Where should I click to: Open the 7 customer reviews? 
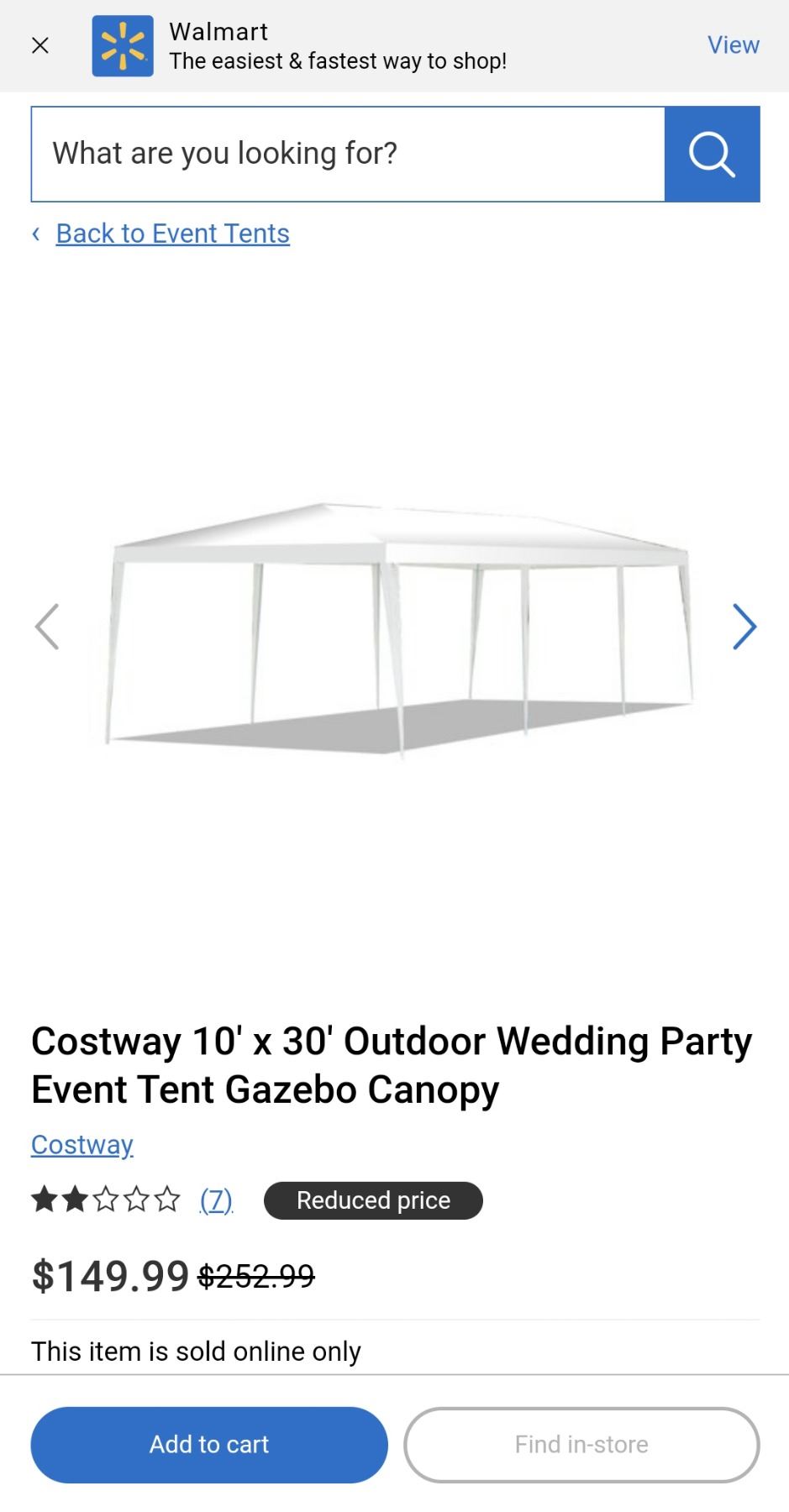[x=216, y=1200]
